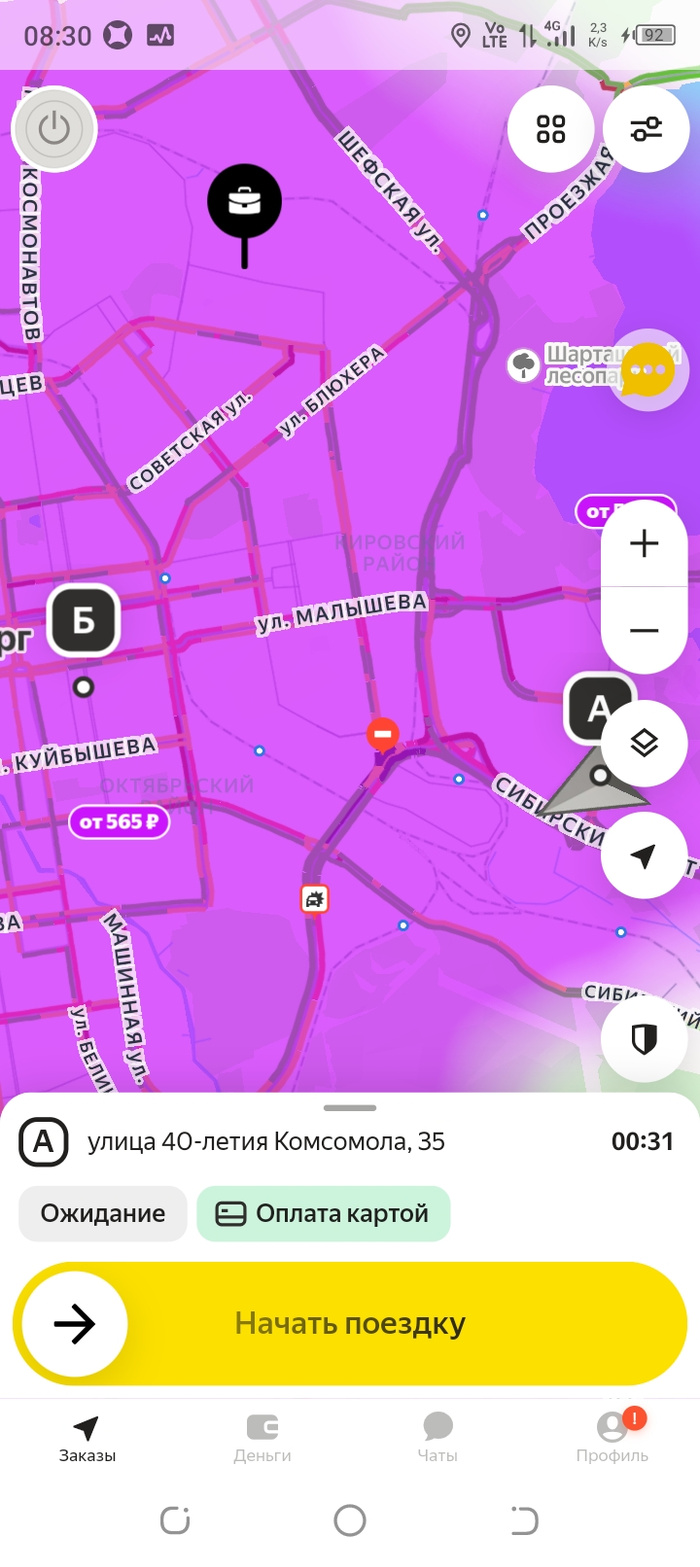Open the yellow chat bubble
This screenshot has width=700, height=1567.
[648, 370]
